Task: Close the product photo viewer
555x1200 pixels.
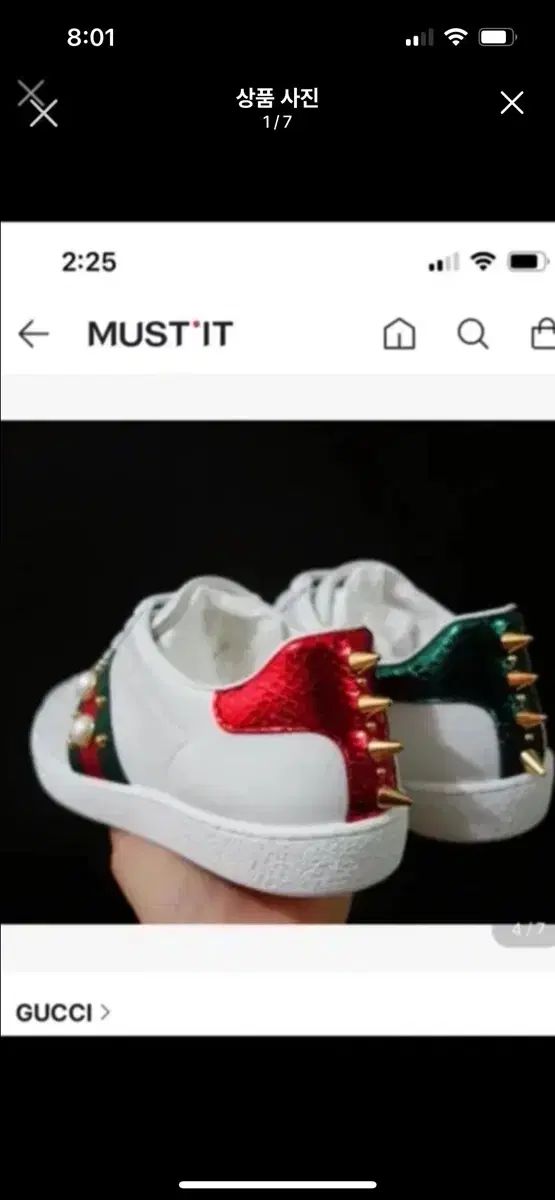Action: pos(512,103)
